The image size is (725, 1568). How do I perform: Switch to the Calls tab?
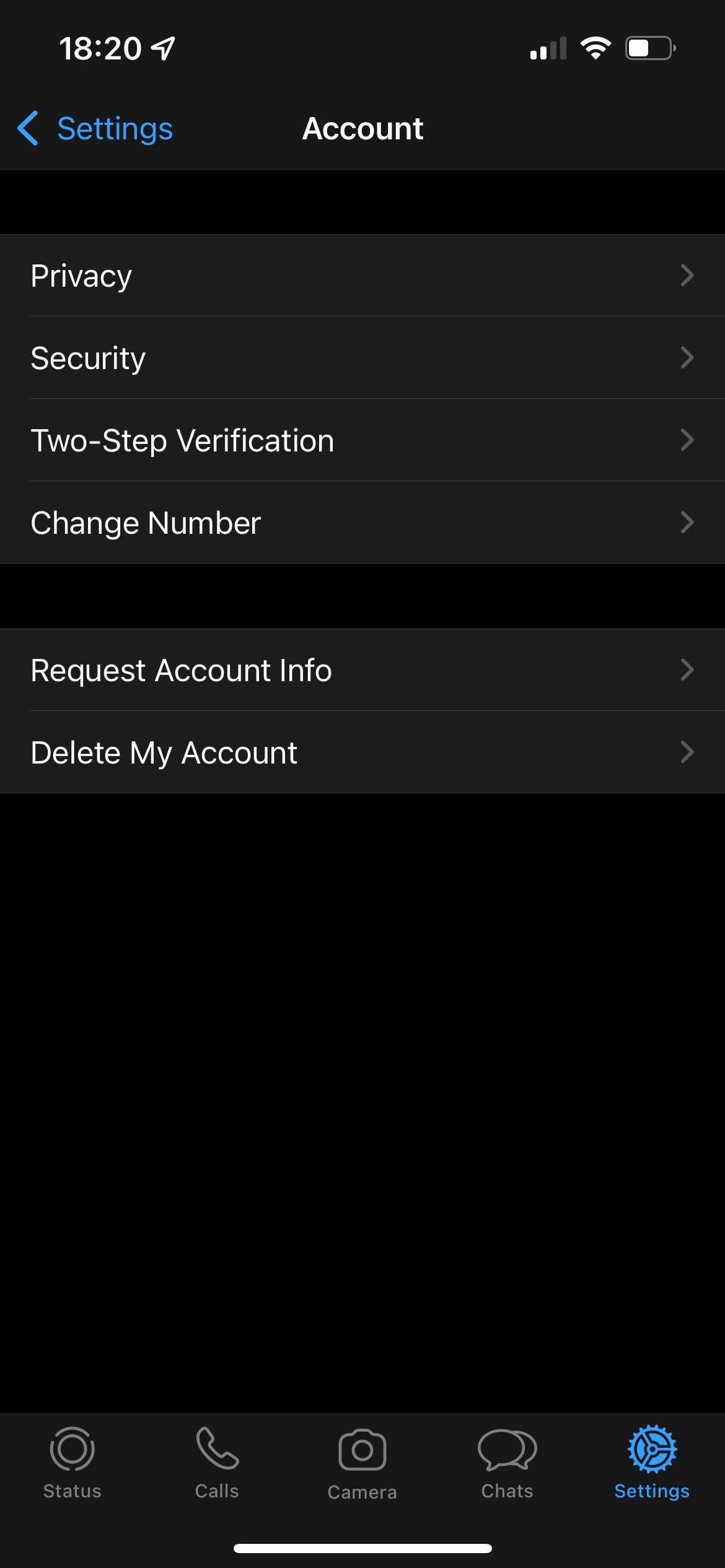(x=217, y=1463)
